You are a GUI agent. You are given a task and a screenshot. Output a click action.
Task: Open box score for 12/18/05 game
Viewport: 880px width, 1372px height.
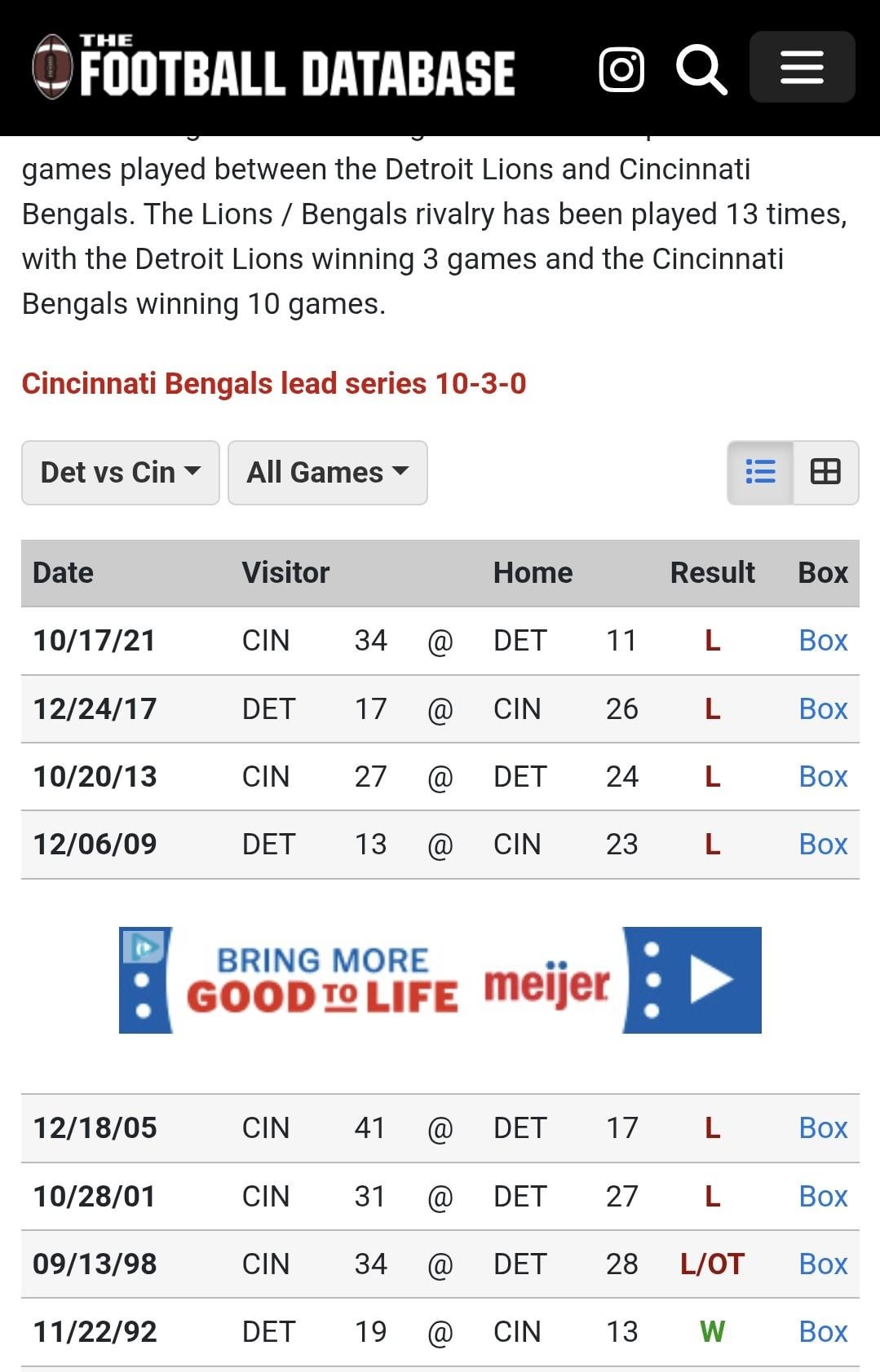pyautogui.click(x=823, y=1128)
